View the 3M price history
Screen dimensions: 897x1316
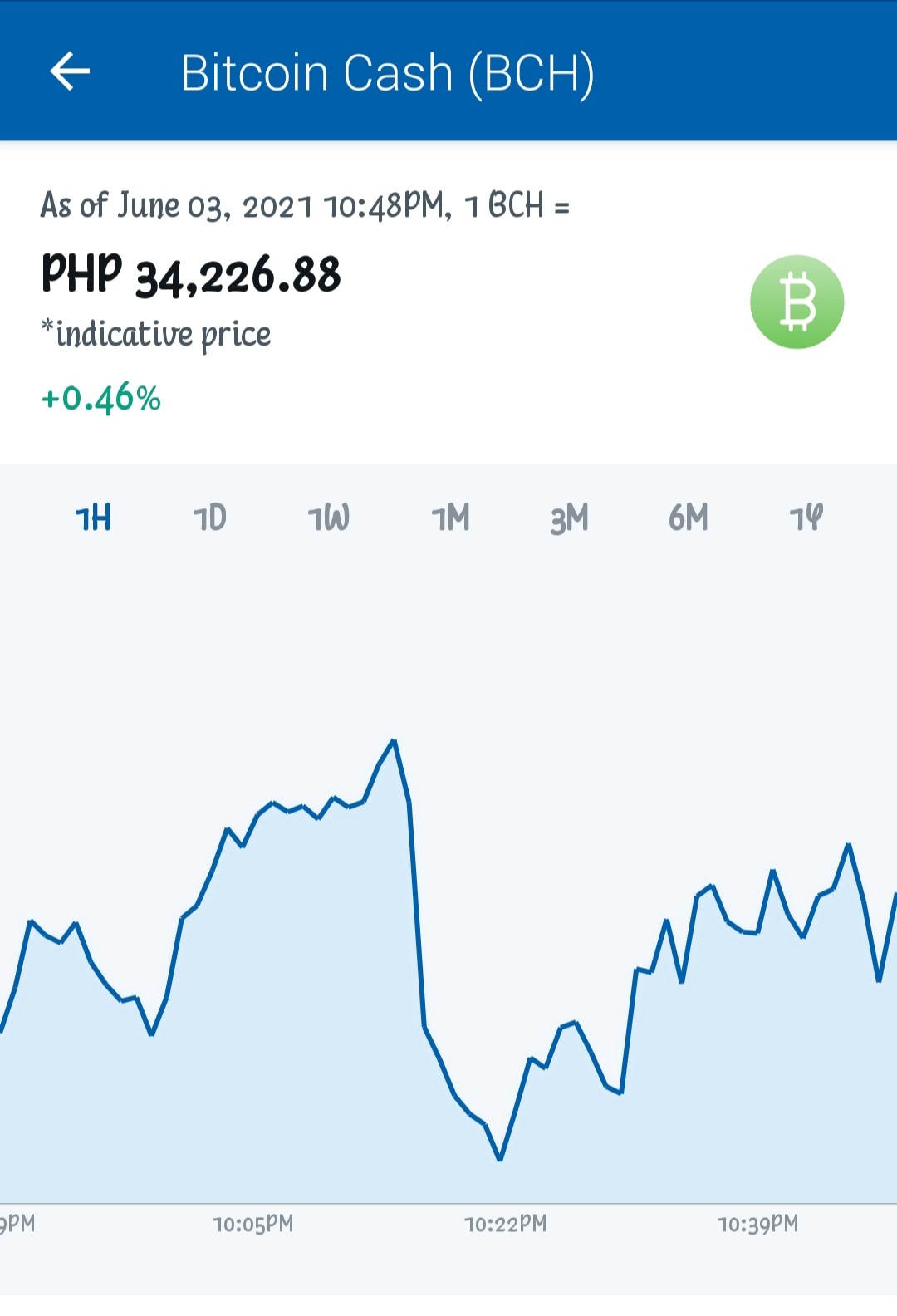570,518
